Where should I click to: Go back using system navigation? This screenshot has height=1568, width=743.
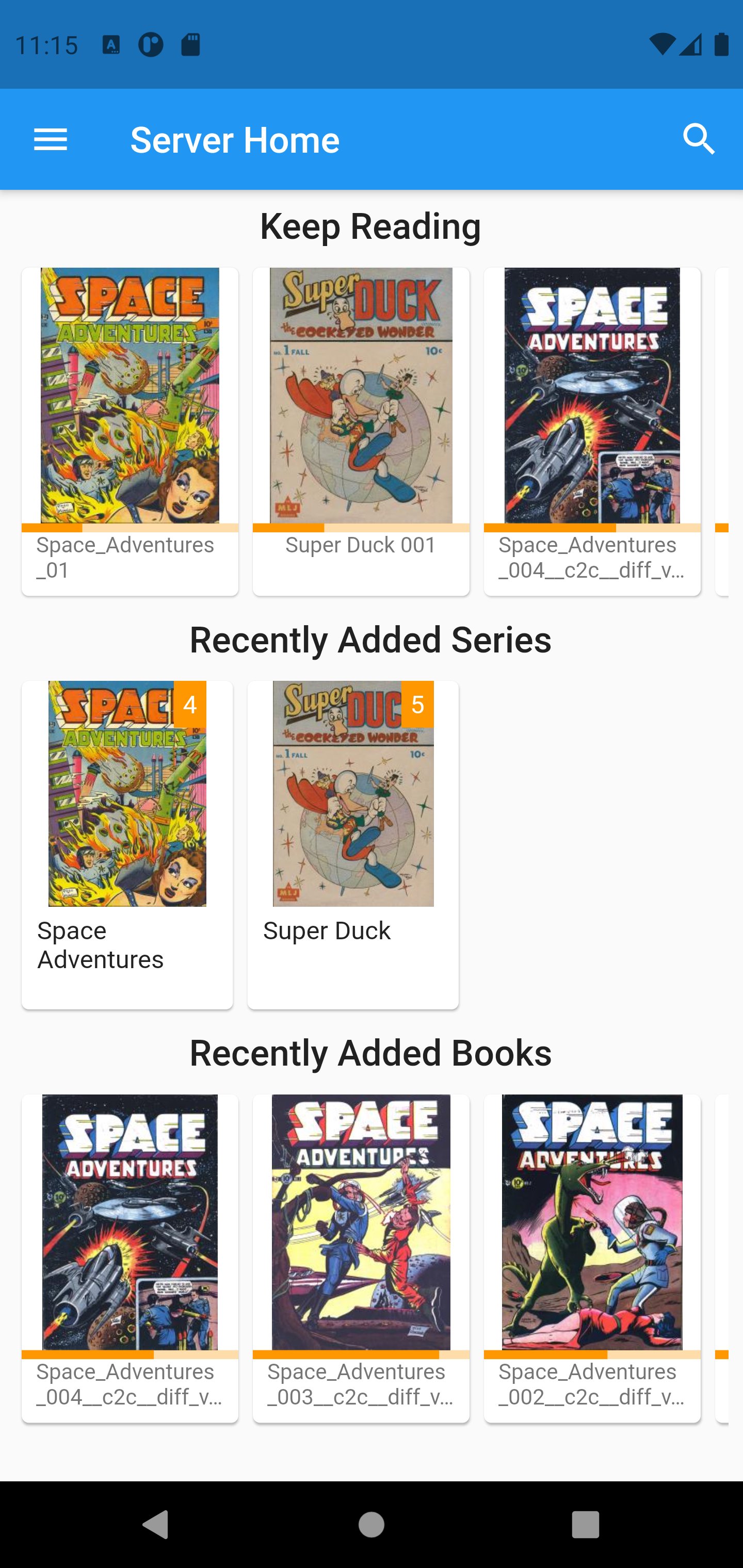[155, 1525]
